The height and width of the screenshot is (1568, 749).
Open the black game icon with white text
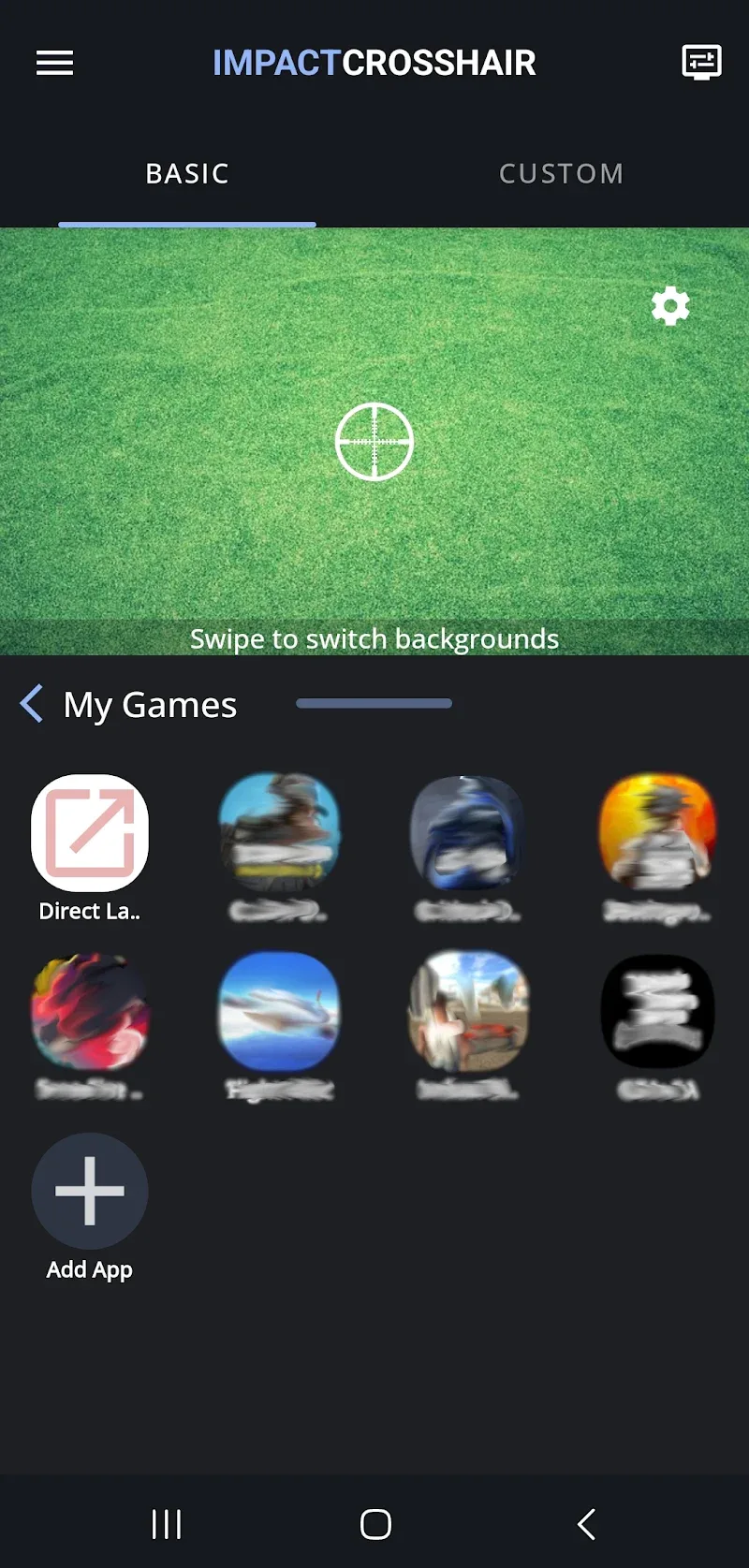657,1012
